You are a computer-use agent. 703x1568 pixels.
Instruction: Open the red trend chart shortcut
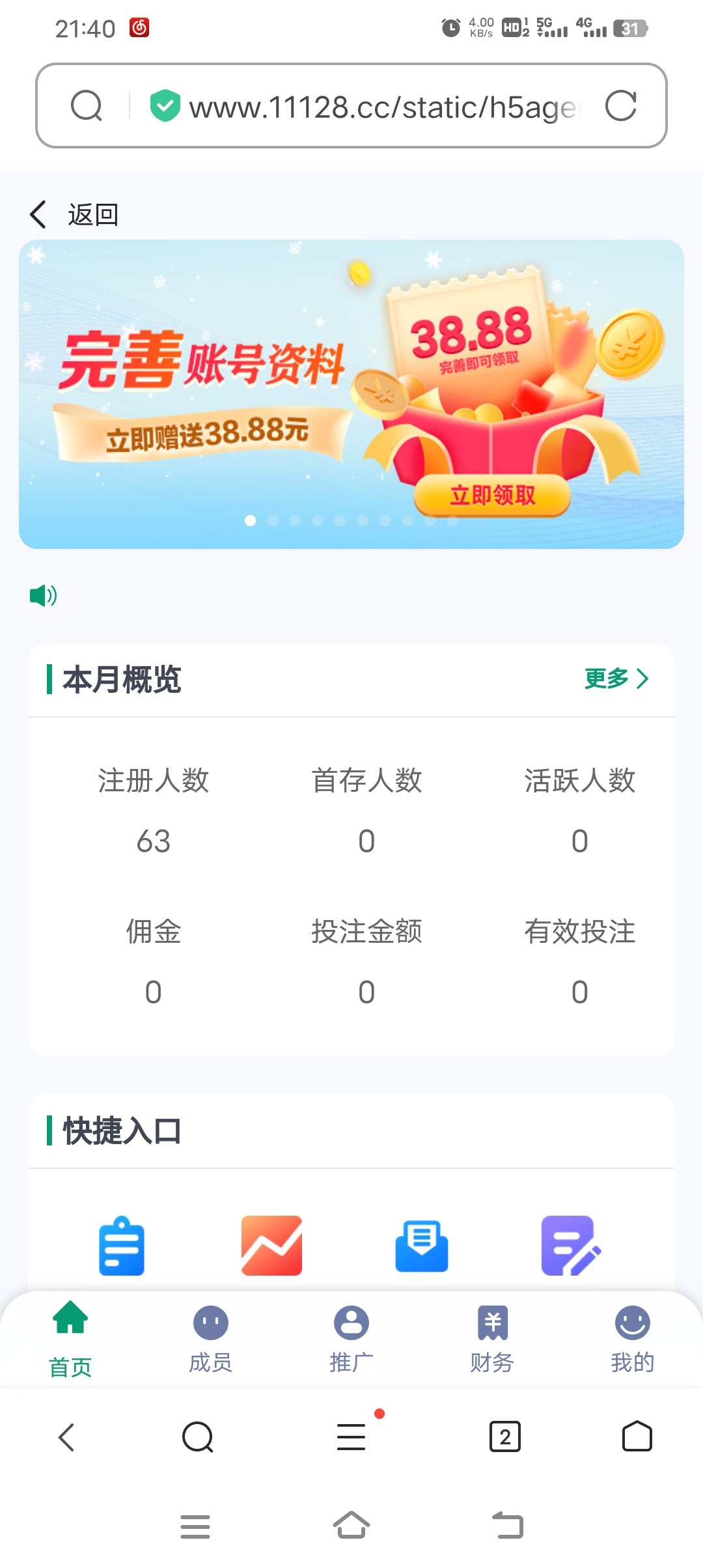point(271,1245)
